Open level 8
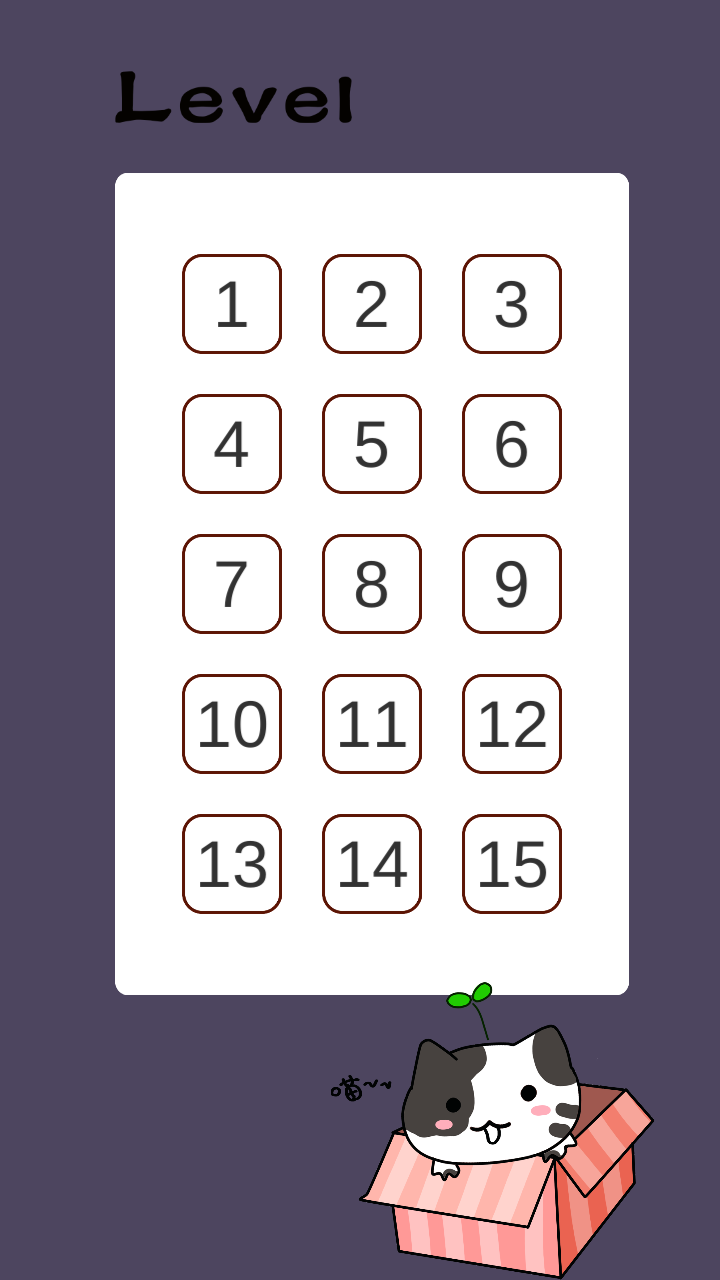This screenshot has width=720, height=1280. click(x=372, y=584)
